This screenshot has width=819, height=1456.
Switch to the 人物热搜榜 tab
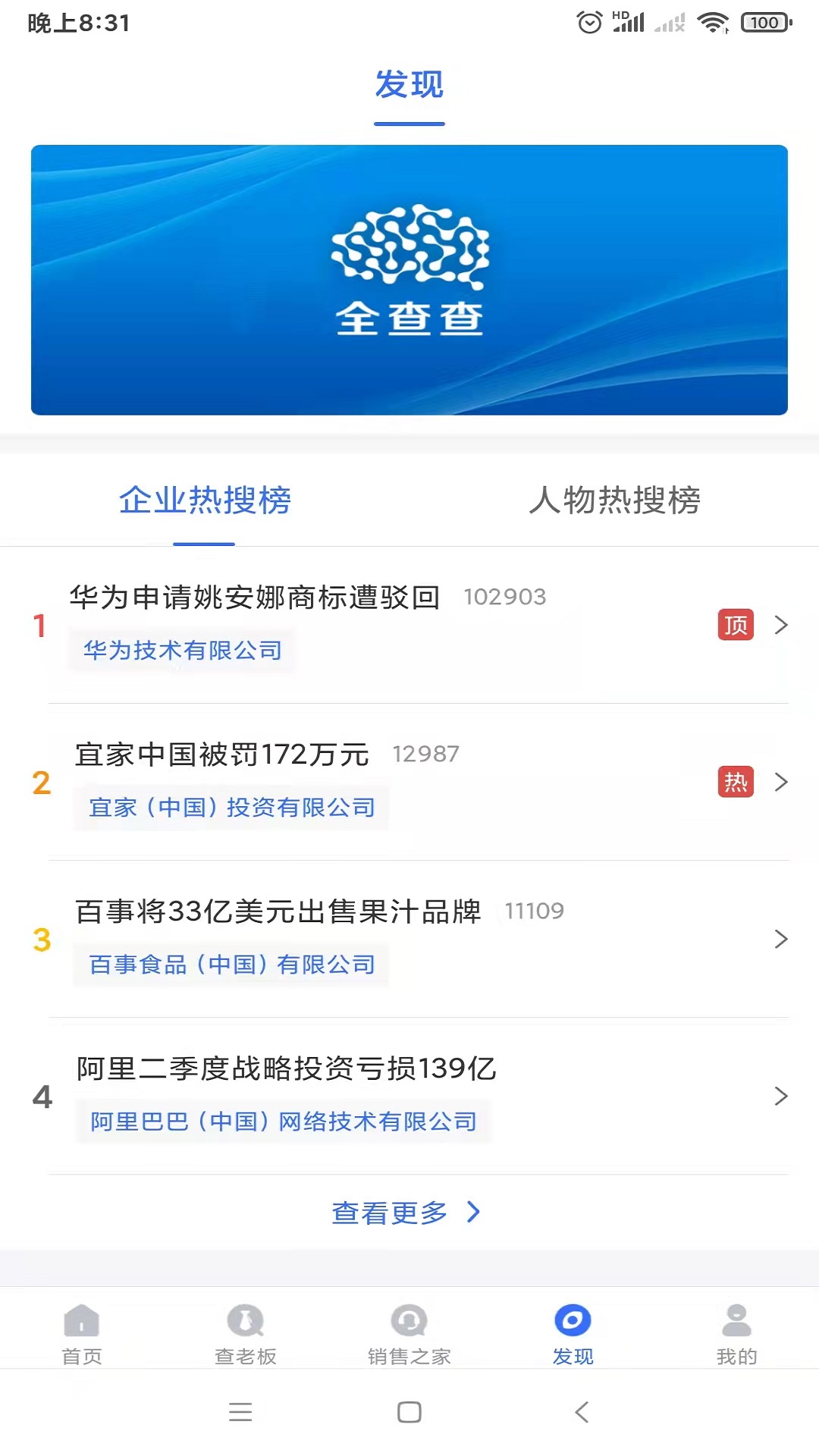pos(614,500)
